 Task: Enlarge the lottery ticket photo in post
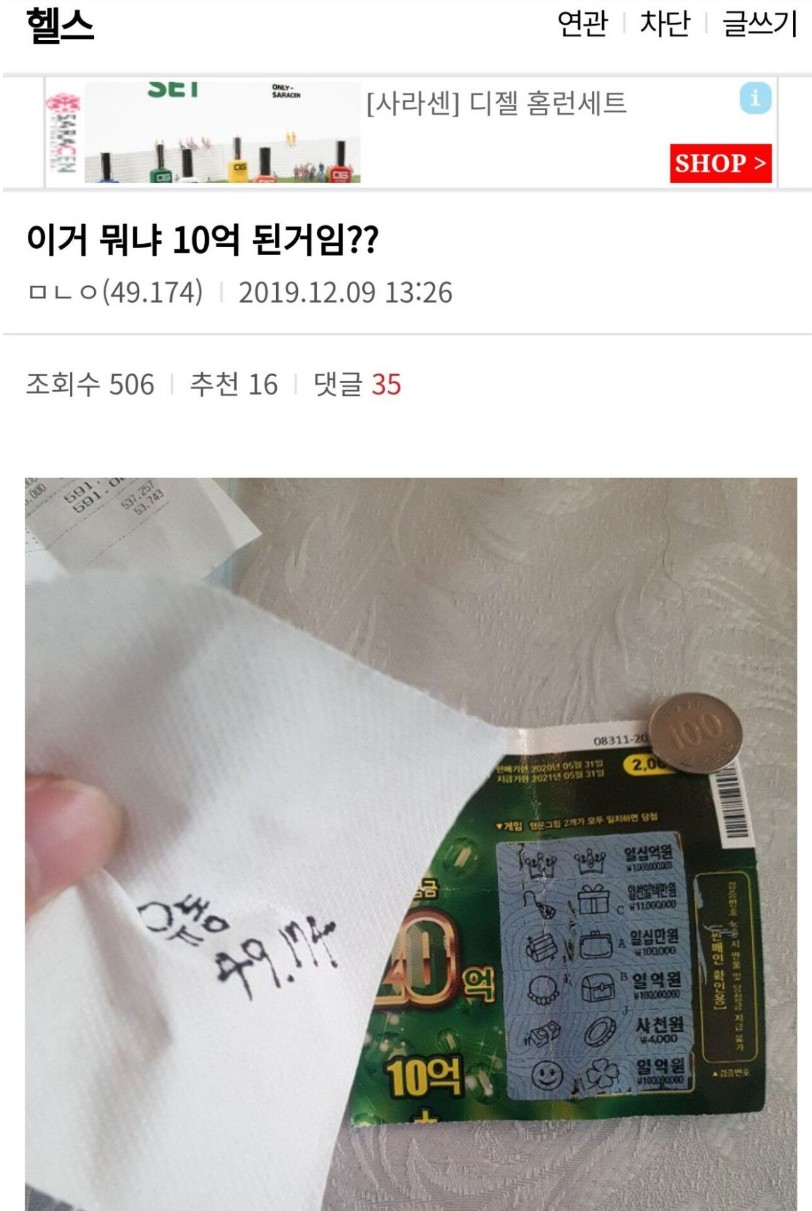coord(410,840)
